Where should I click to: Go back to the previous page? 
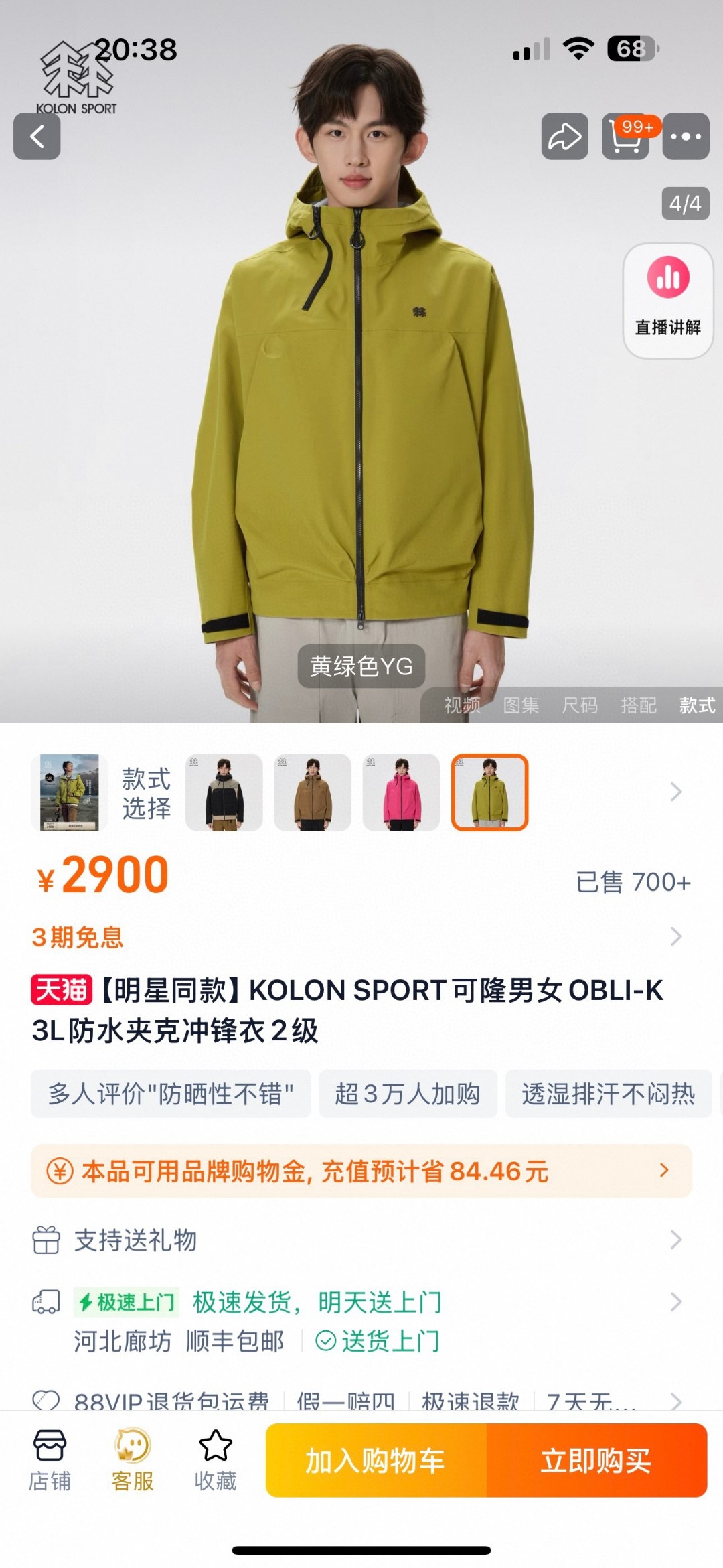(x=37, y=137)
